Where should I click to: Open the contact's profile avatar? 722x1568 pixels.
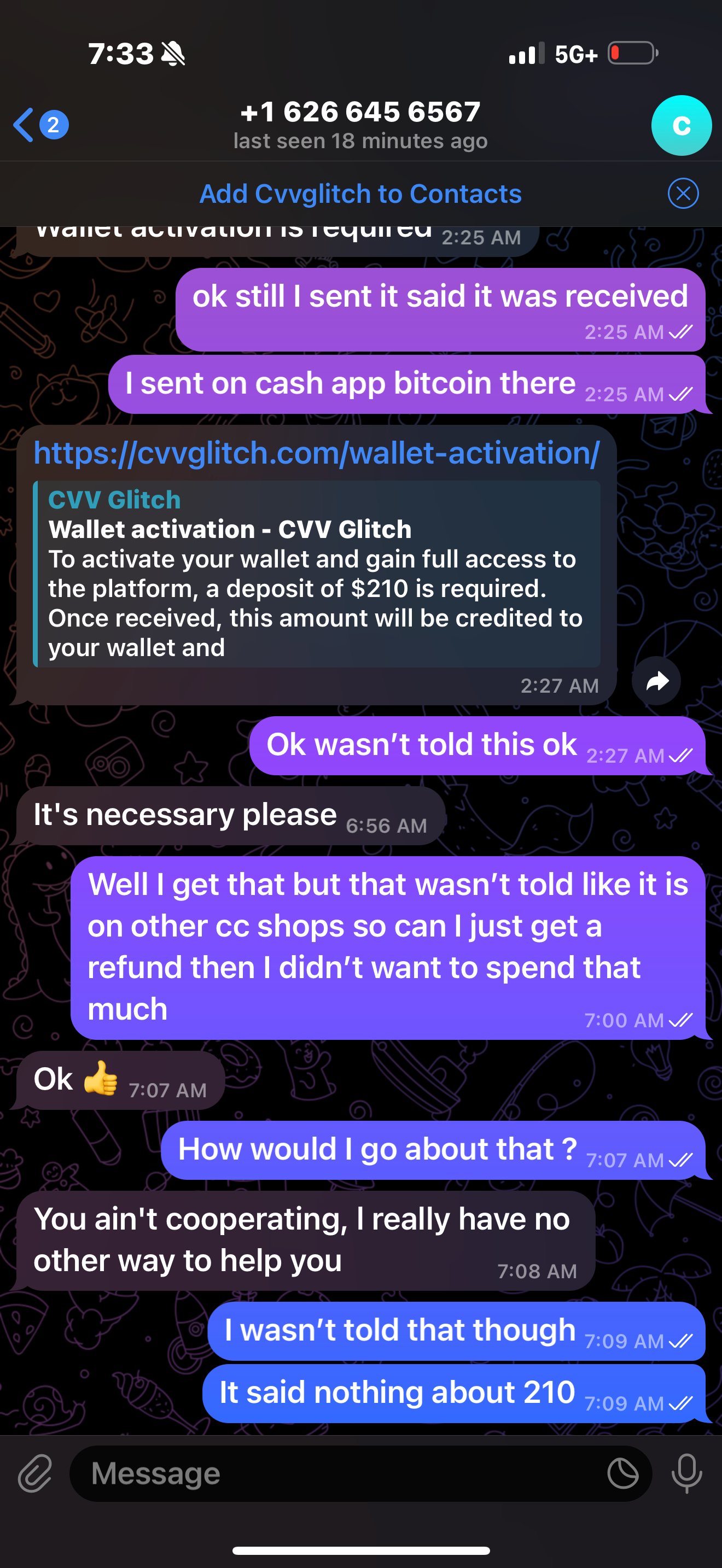pos(680,125)
